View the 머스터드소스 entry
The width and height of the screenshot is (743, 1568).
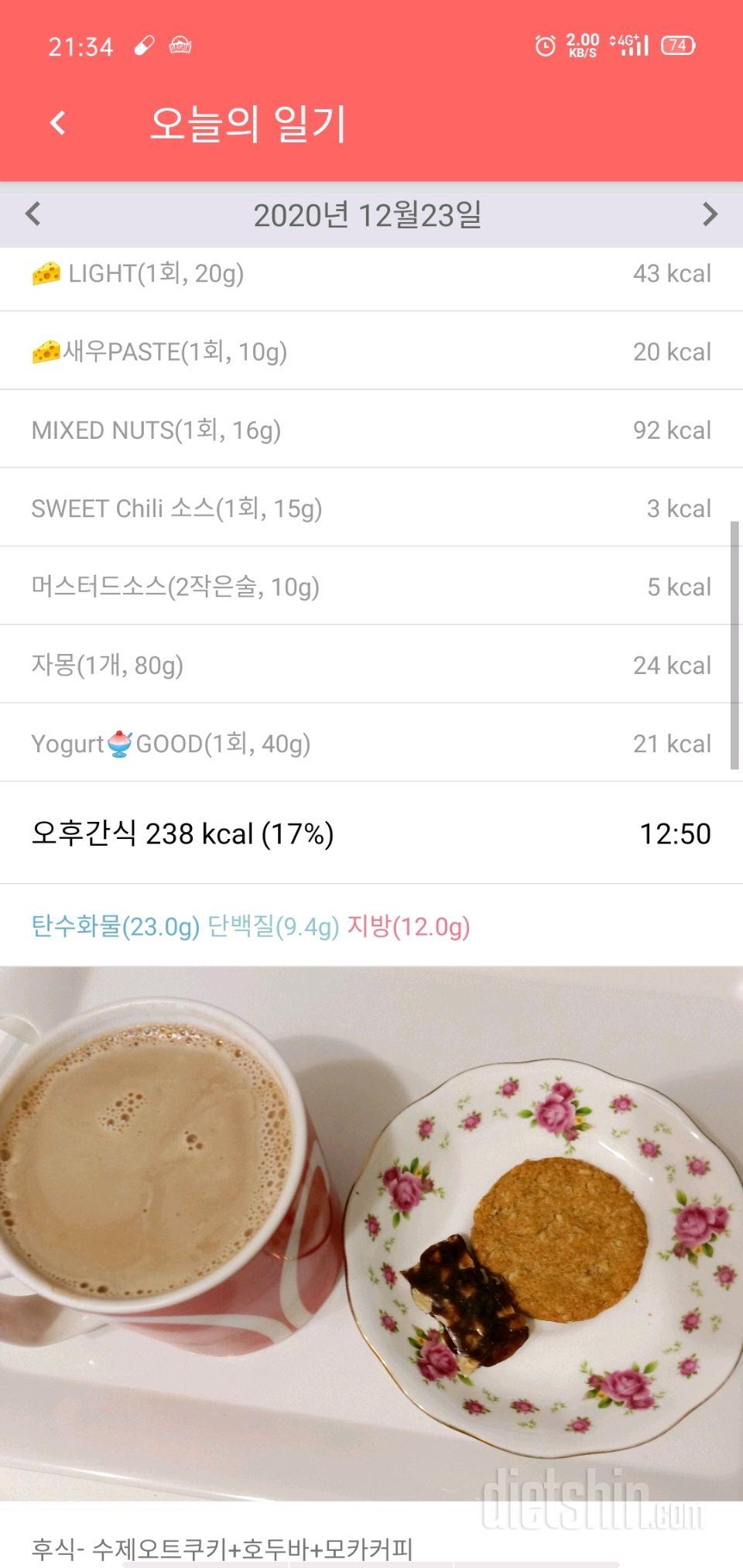(370, 587)
